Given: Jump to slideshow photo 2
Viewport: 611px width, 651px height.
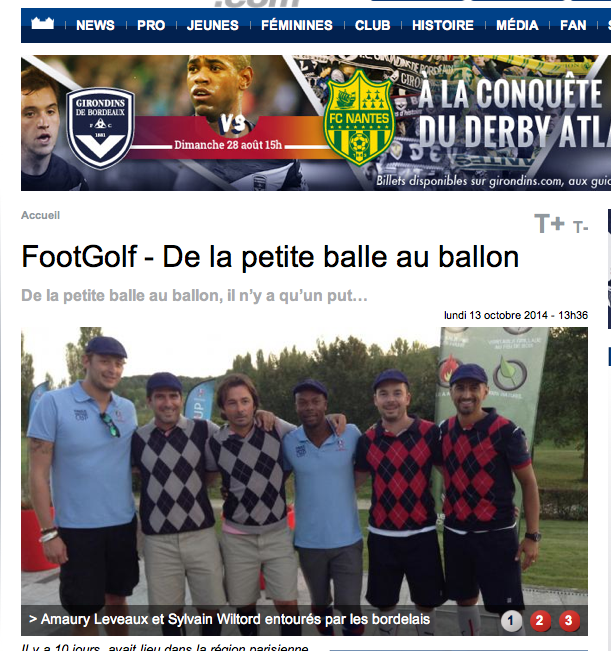Looking at the screenshot, I should pos(540,621).
